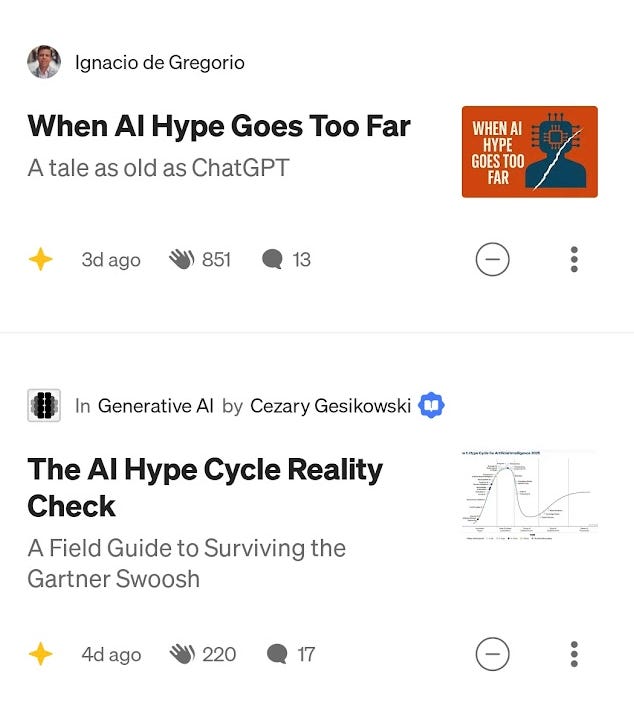Read The AI Hype Cycle Reality Check

[x=205, y=488]
